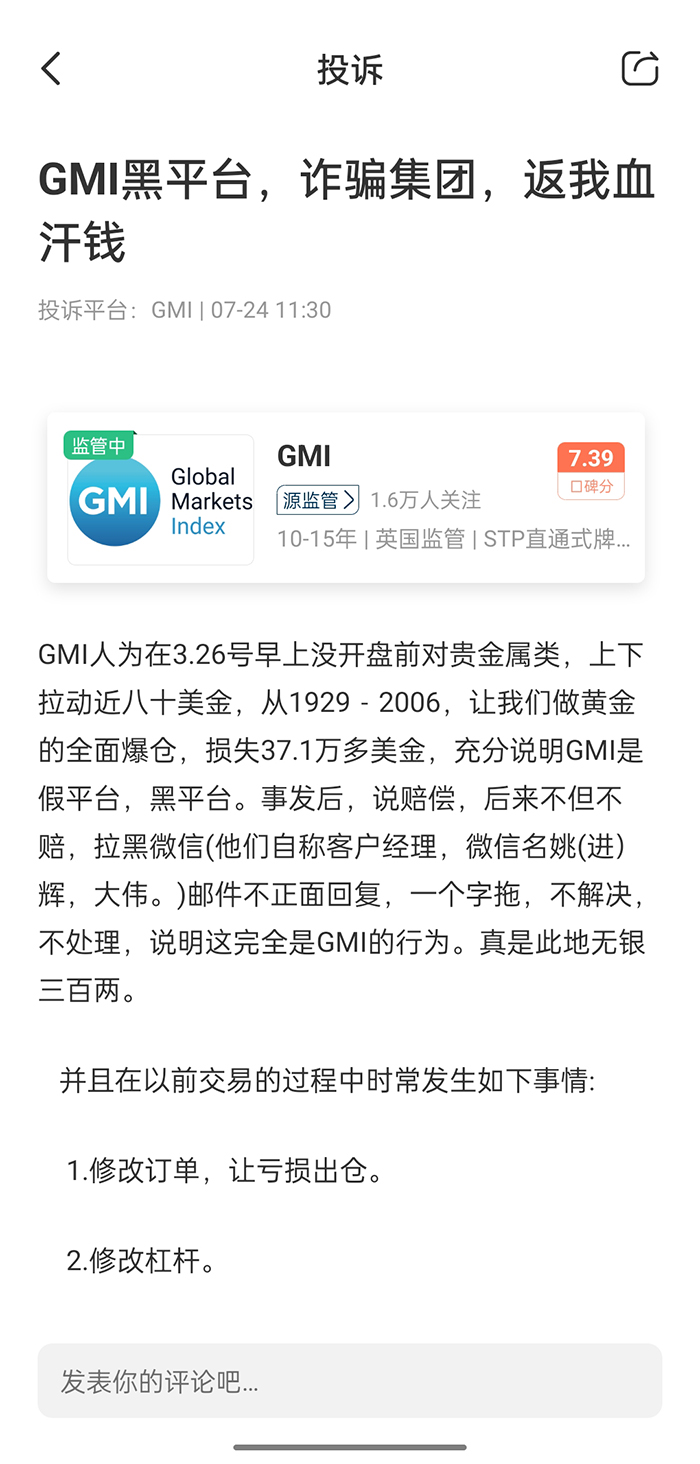
Task: Go back from the complaint page
Action: click(x=51, y=69)
